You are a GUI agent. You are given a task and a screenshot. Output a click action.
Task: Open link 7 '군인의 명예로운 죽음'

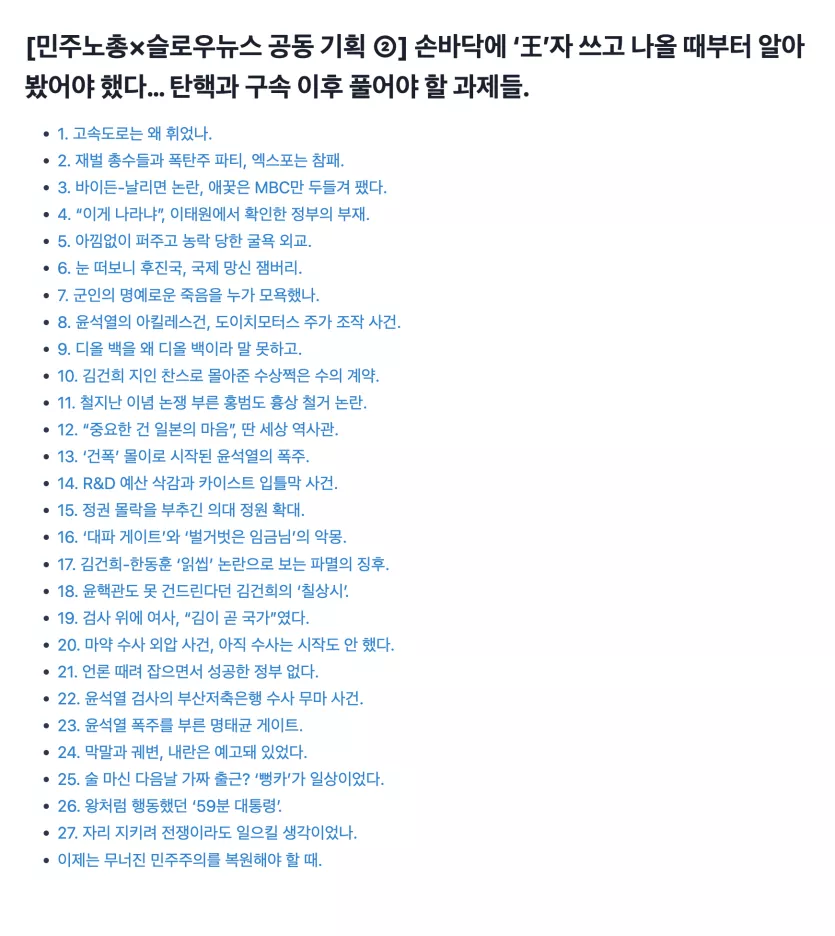(188, 295)
